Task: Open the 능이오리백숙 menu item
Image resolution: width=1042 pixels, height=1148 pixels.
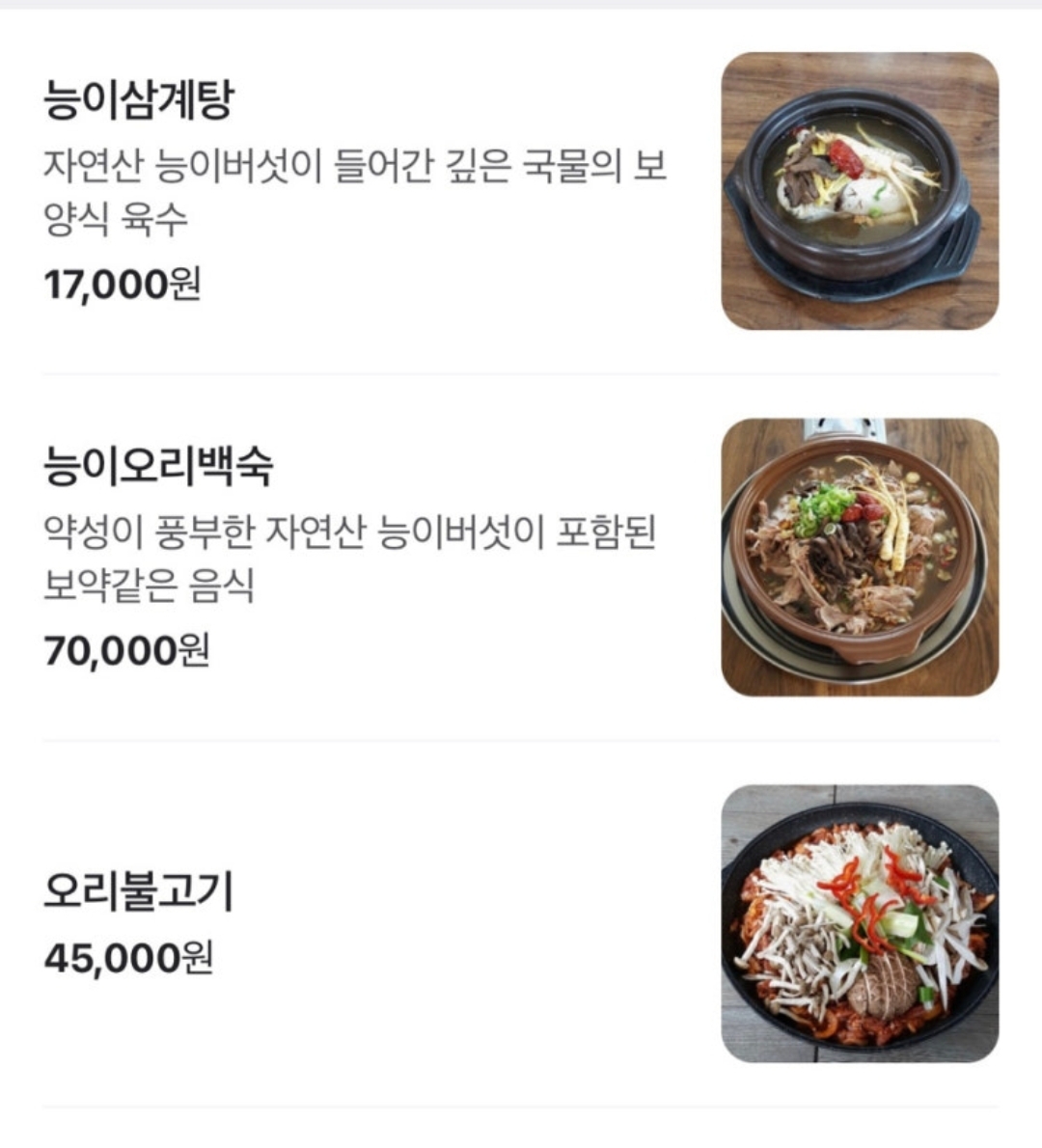Action: tap(158, 467)
